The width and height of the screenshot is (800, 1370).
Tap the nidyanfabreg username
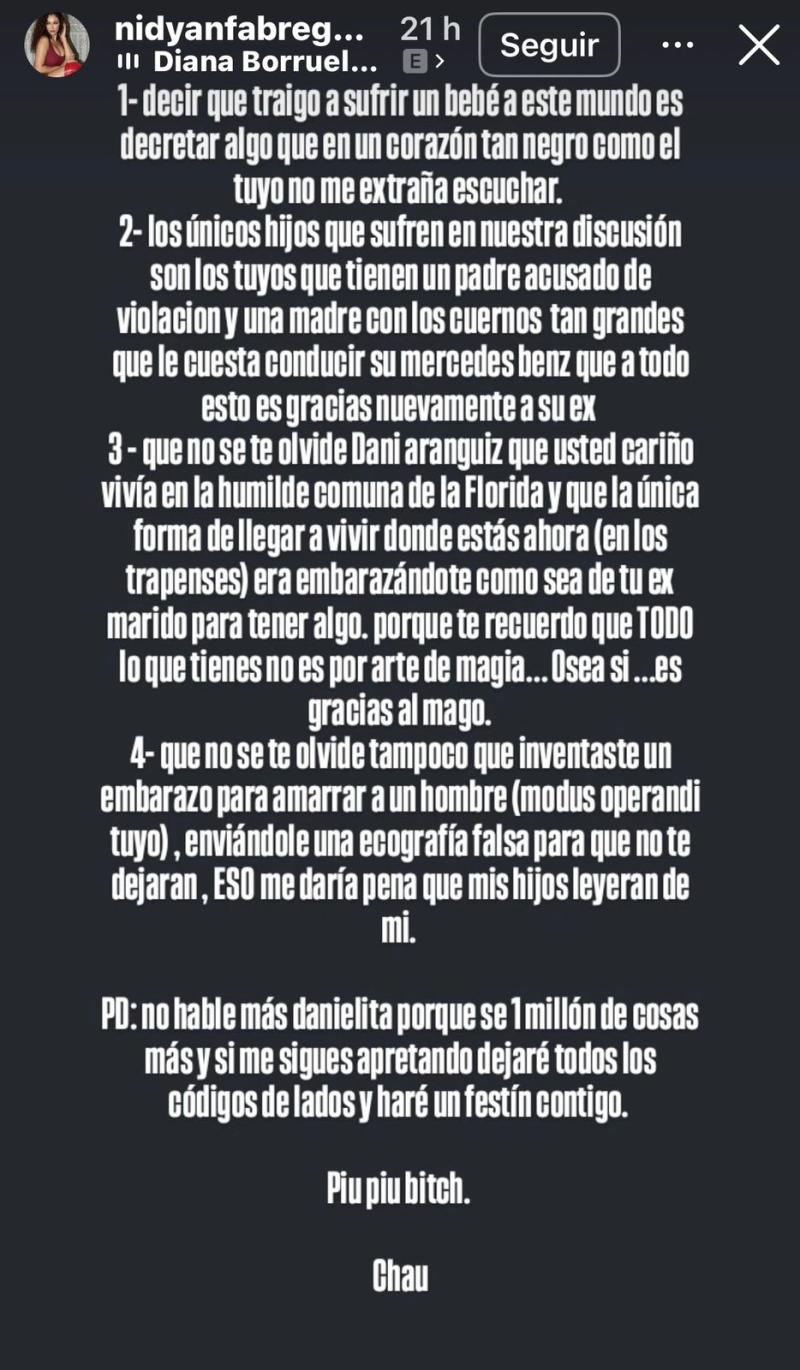248,29
